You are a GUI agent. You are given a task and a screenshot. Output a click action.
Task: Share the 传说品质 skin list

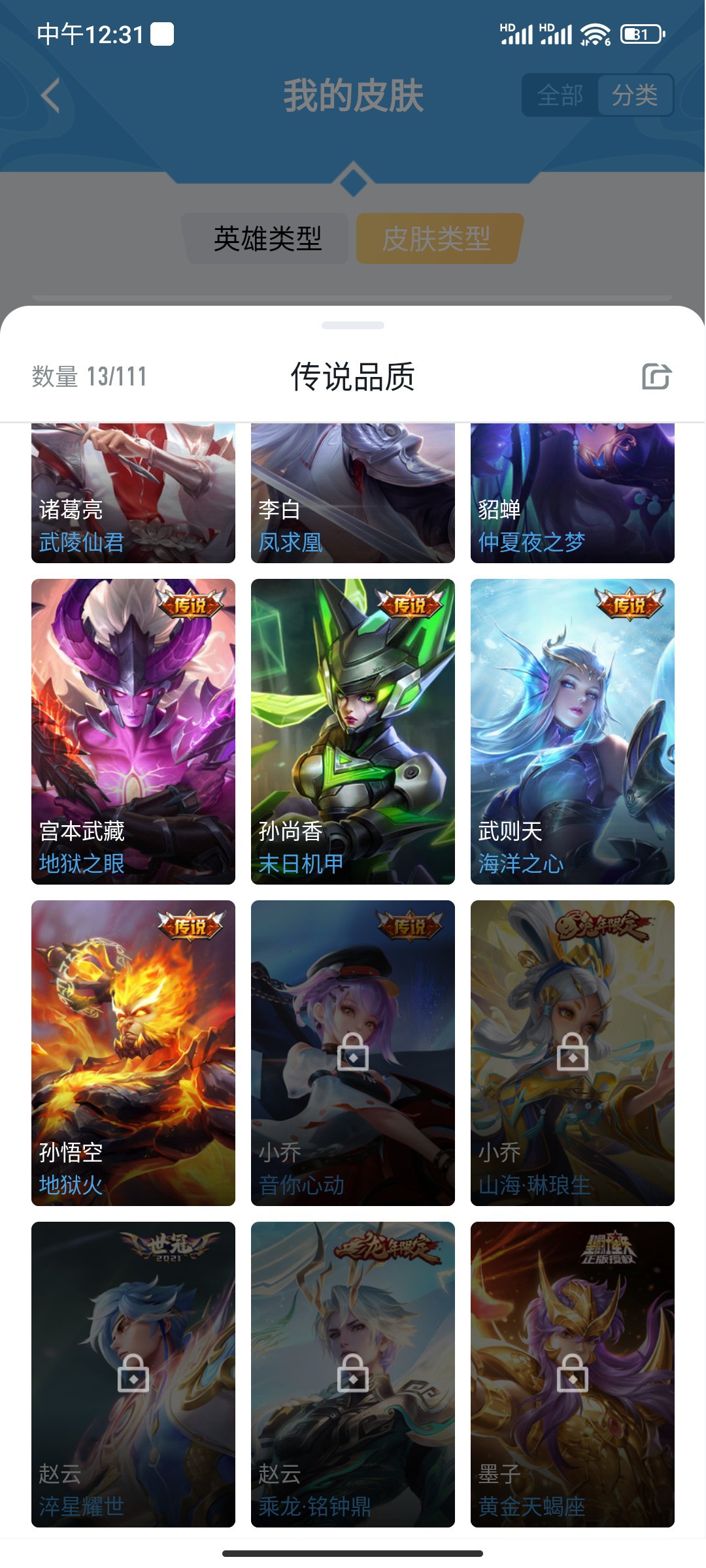tap(656, 376)
